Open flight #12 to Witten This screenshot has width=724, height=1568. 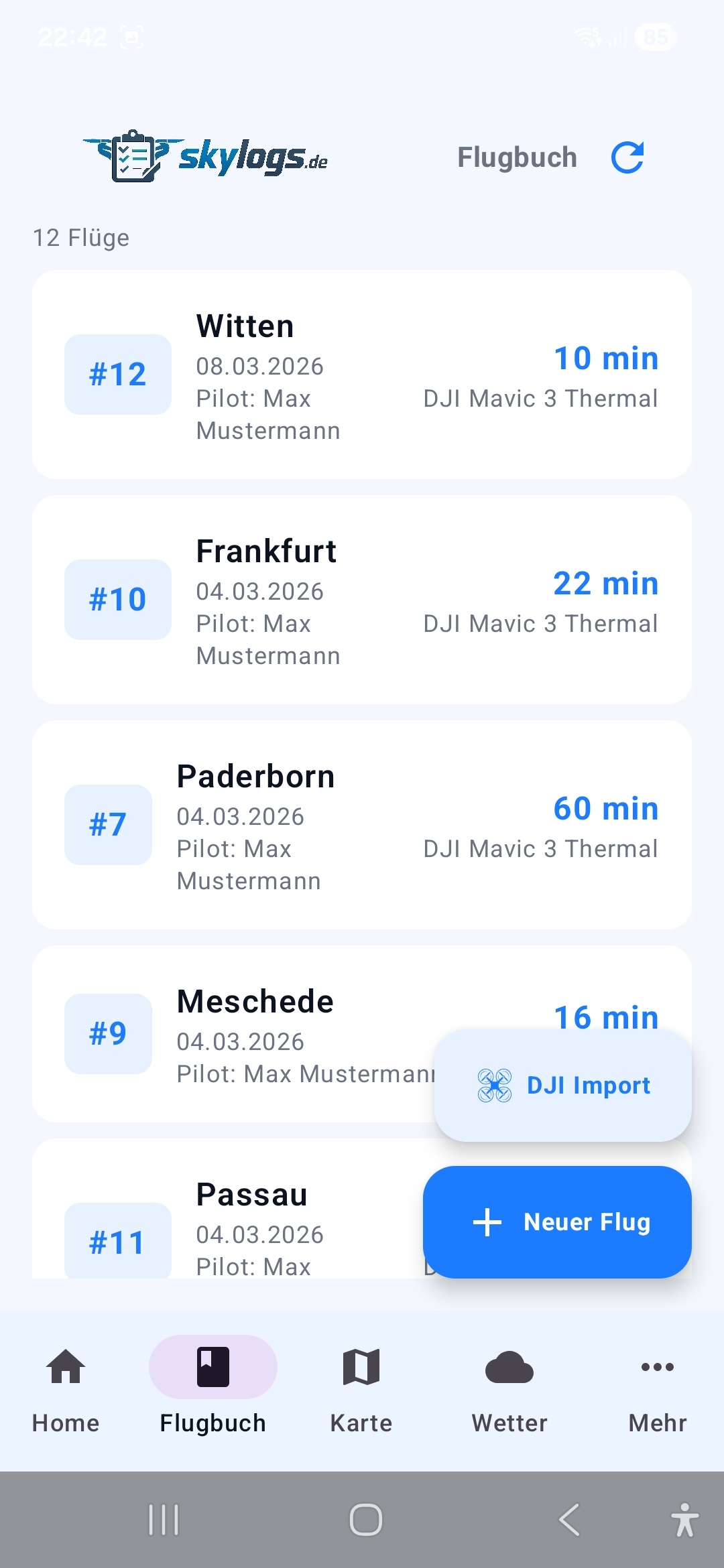(362, 373)
